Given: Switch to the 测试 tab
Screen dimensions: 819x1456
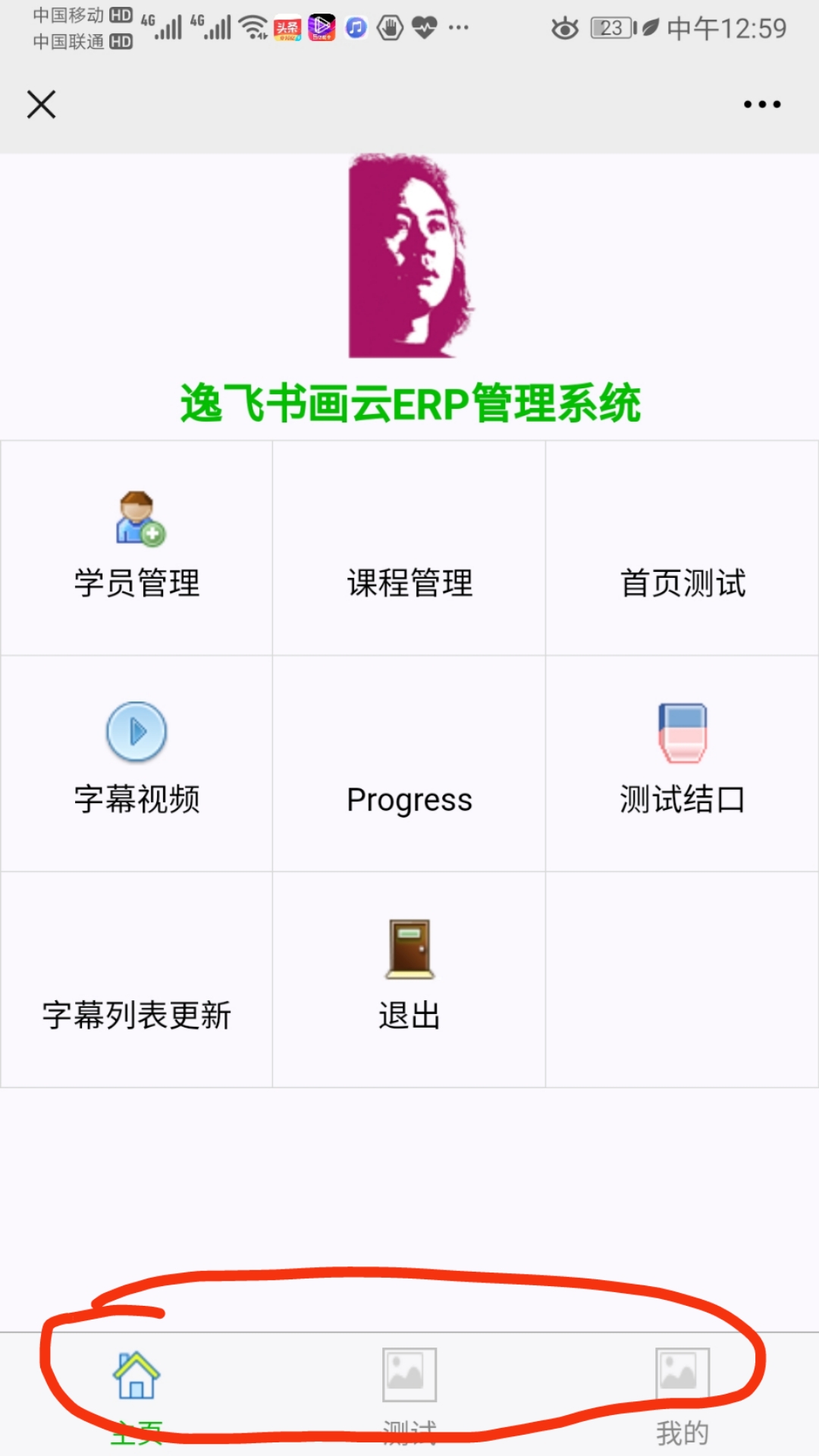Looking at the screenshot, I should tap(409, 1392).
